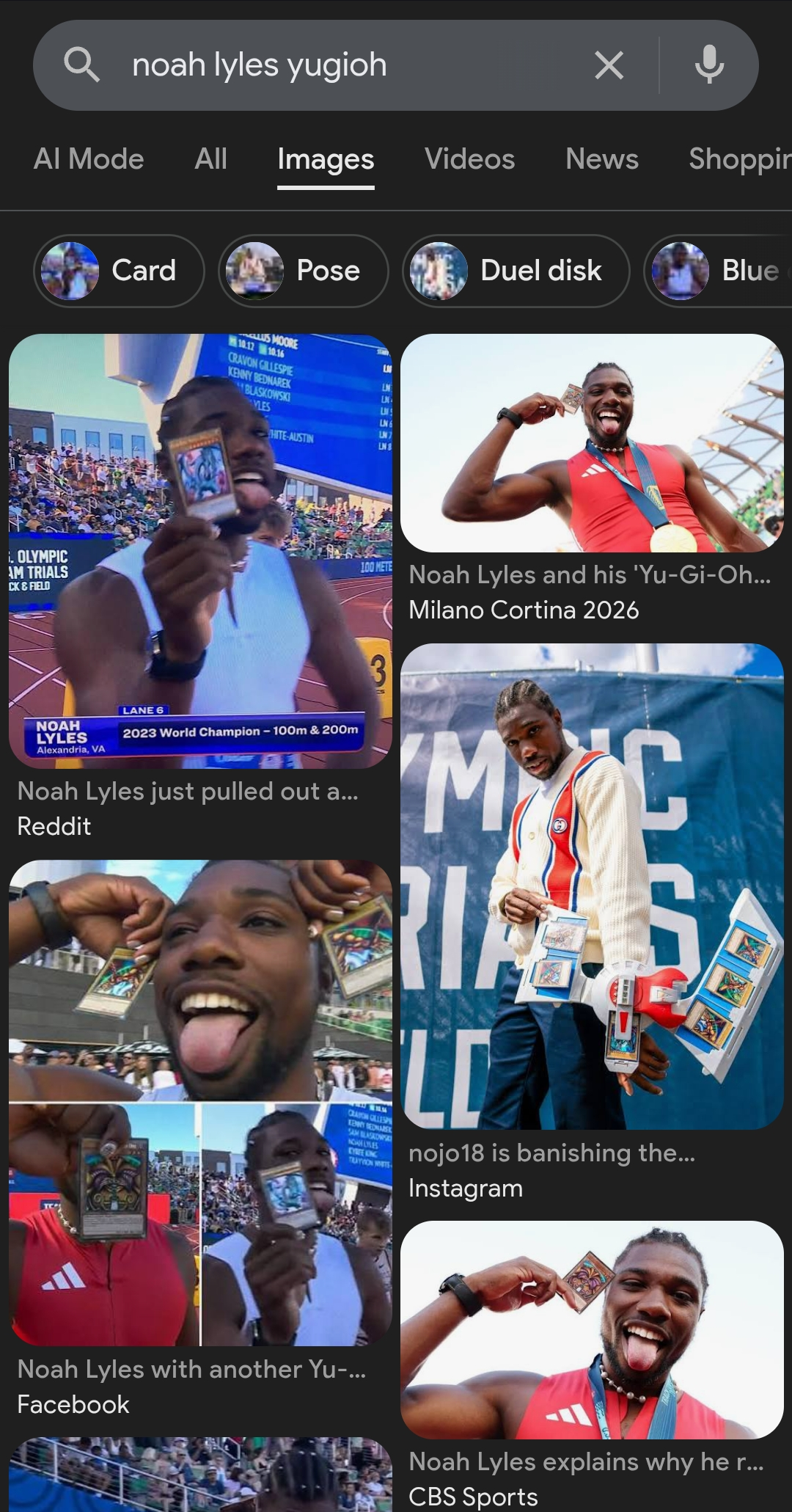
Task: Select the Pose filter chip
Action: point(304,271)
